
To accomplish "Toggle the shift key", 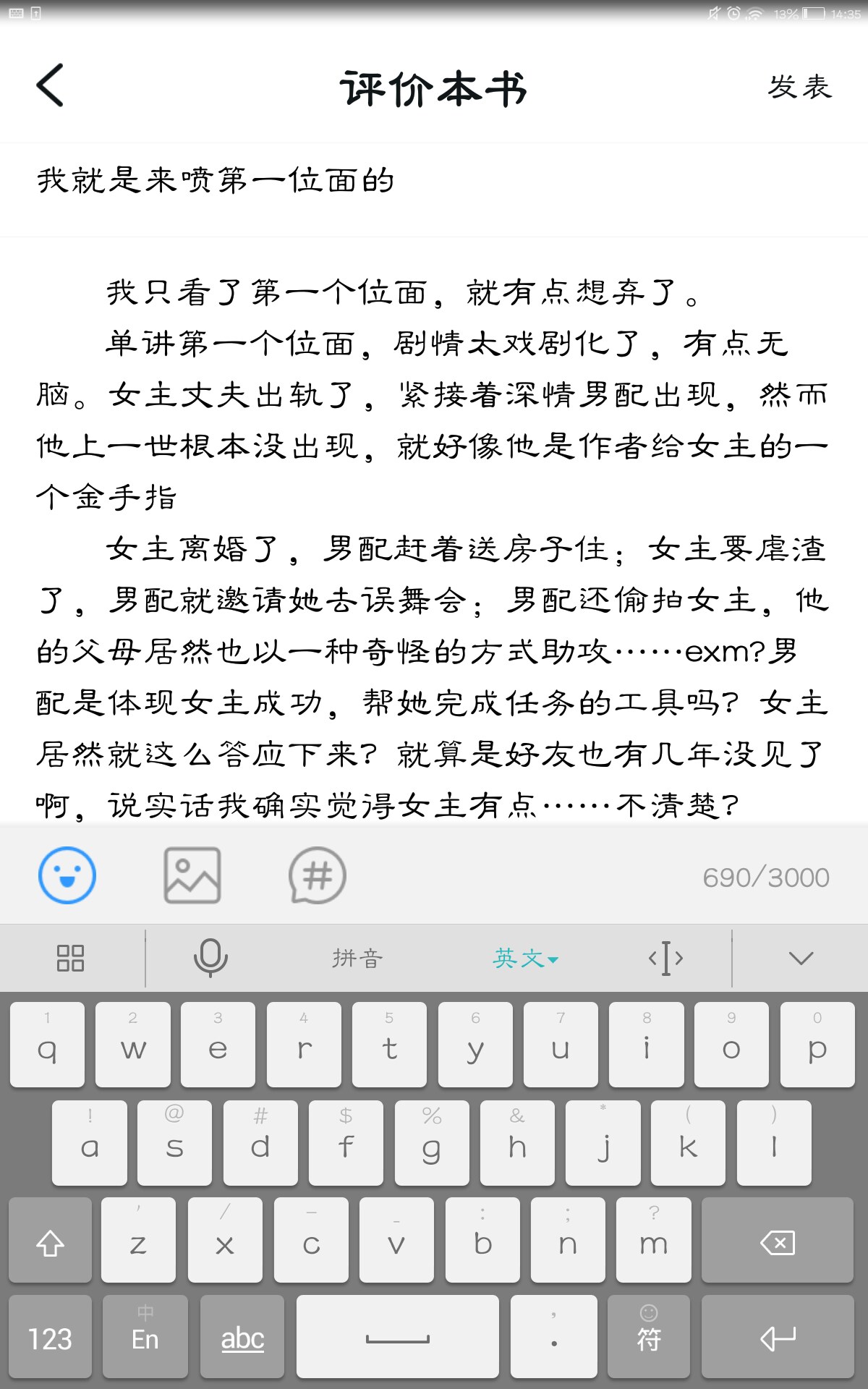I will coord(50,1243).
